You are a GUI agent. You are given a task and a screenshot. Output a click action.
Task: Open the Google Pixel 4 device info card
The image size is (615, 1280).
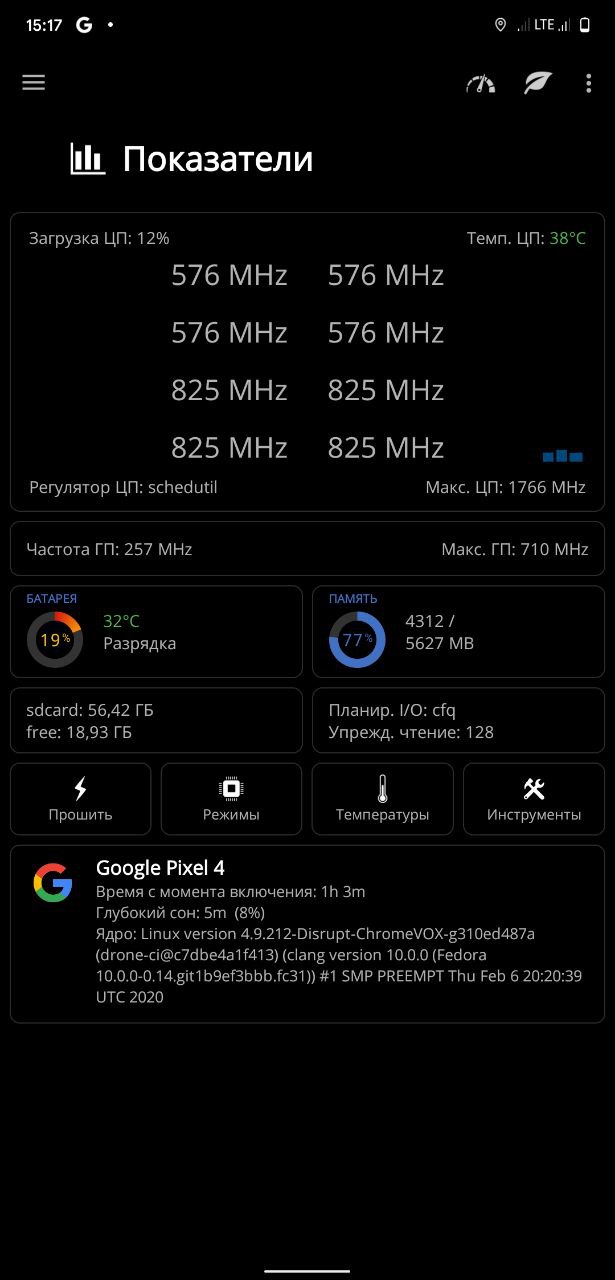pos(307,934)
